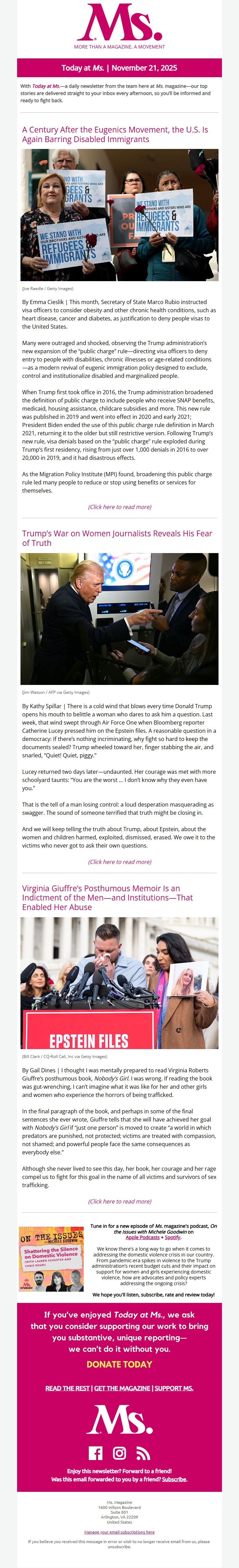Open Manage your email subscriptions here
The height and width of the screenshot is (1568, 239).
click(119, 1532)
